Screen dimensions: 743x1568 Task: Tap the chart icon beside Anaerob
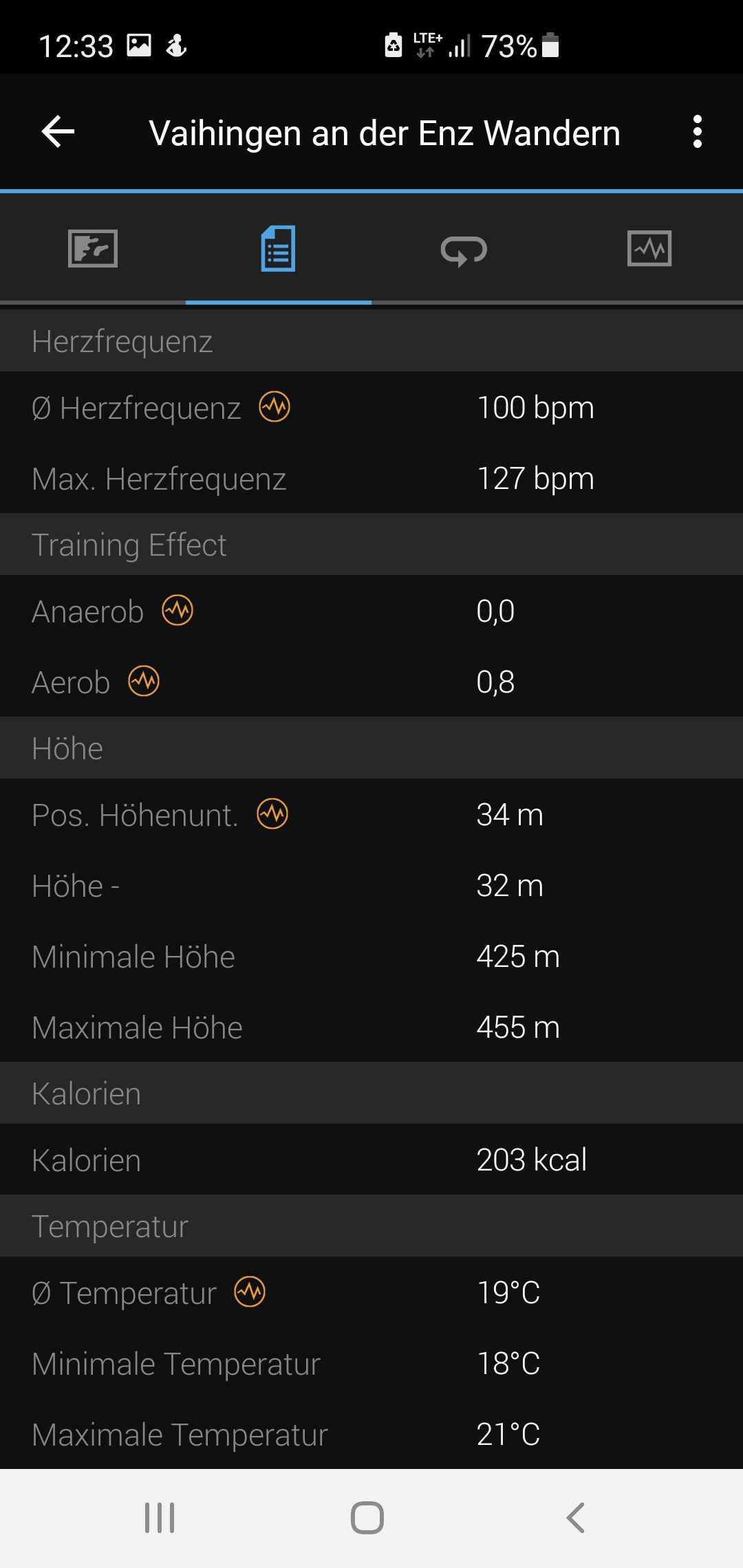click(177, 610)
